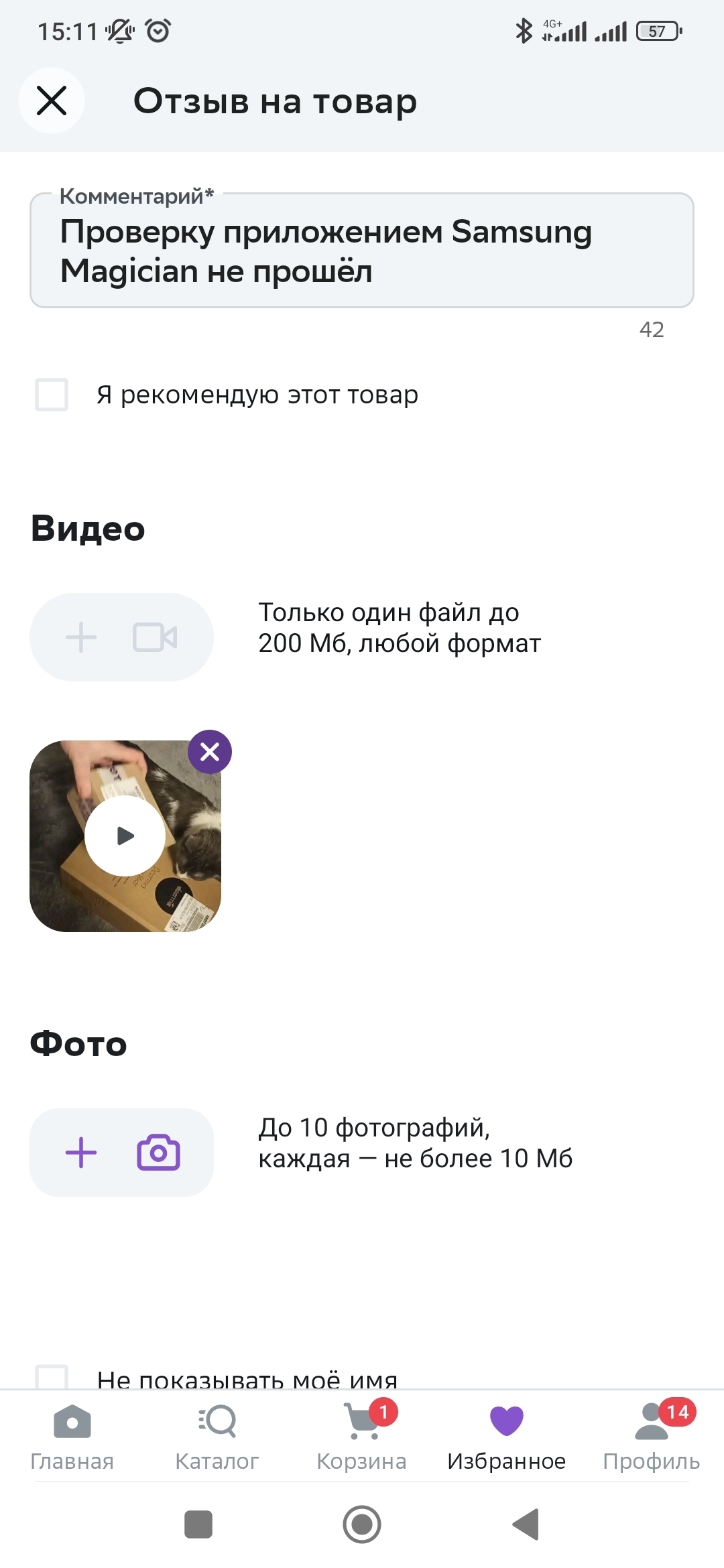Check 'Я рекомендую этот товар' box
The image size is (724, 1568).
[52, 395]
